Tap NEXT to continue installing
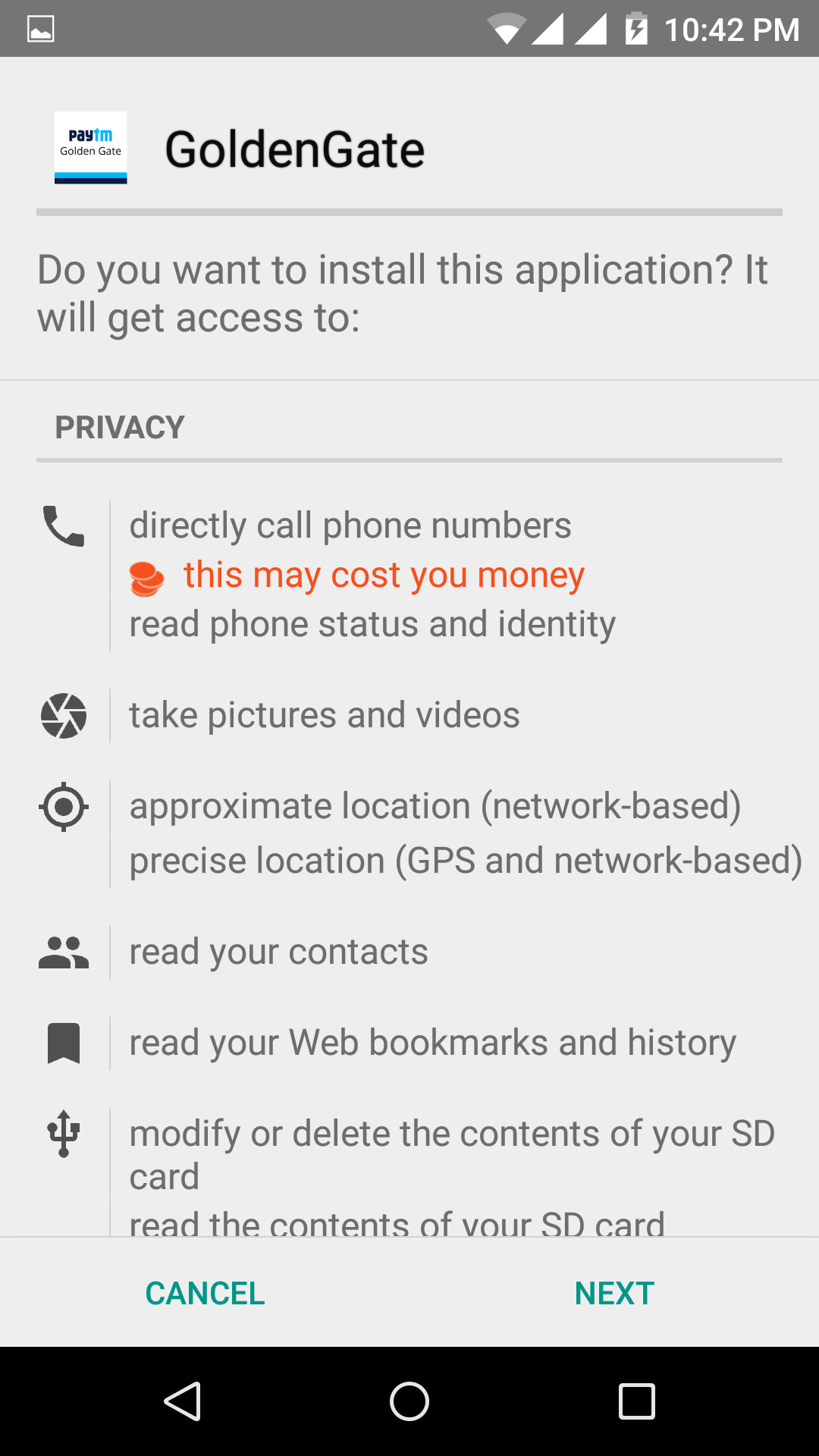Viewport: 819px width, 1456px height. pos(614,1293)
